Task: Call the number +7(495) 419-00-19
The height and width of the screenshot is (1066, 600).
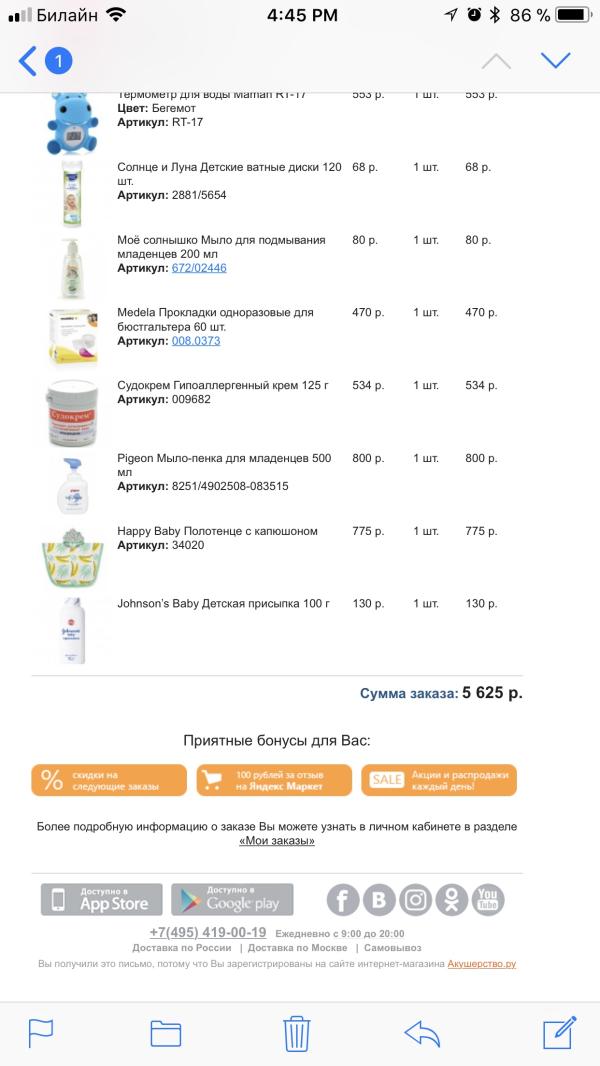Action: (x=208, y=932)
